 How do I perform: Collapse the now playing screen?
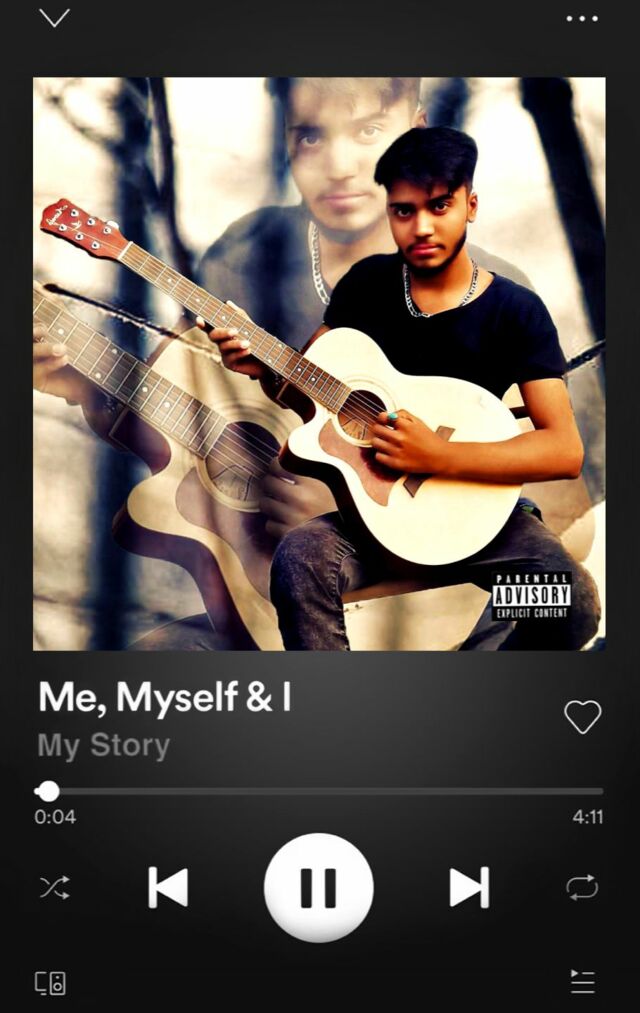click(54, 18)
